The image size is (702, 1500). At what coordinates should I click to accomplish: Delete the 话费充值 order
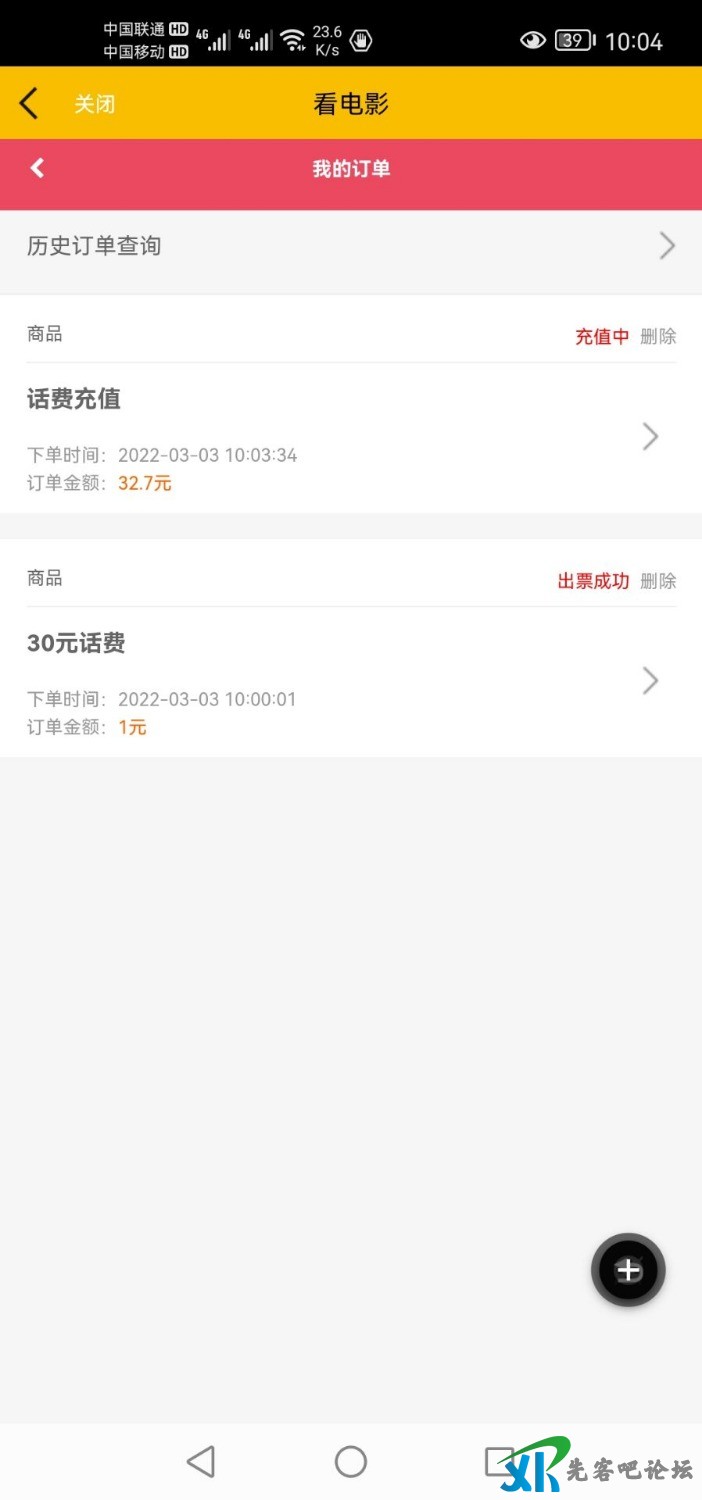658,337
